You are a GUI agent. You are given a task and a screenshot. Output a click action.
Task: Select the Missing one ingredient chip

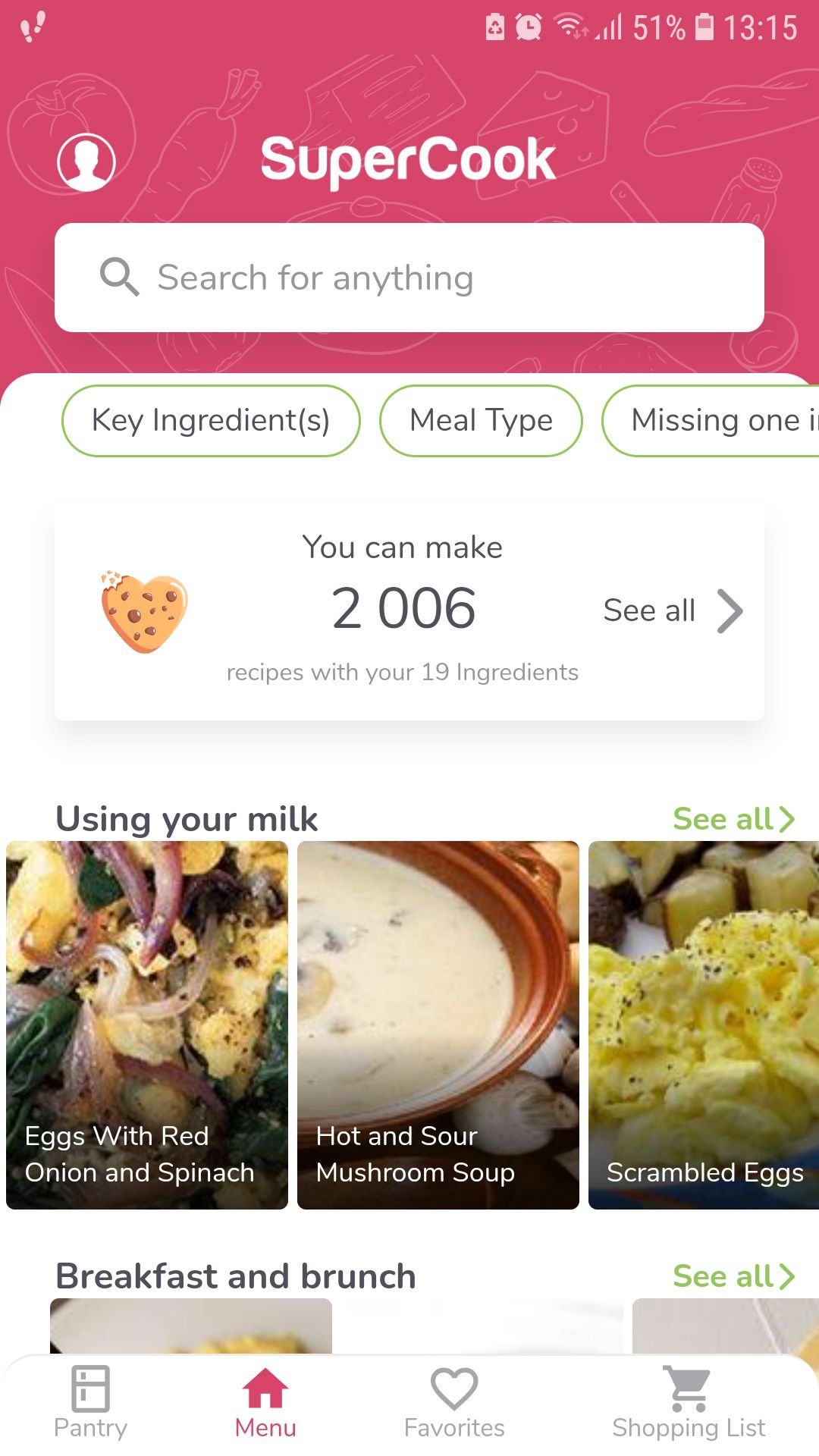click(713, 421)
